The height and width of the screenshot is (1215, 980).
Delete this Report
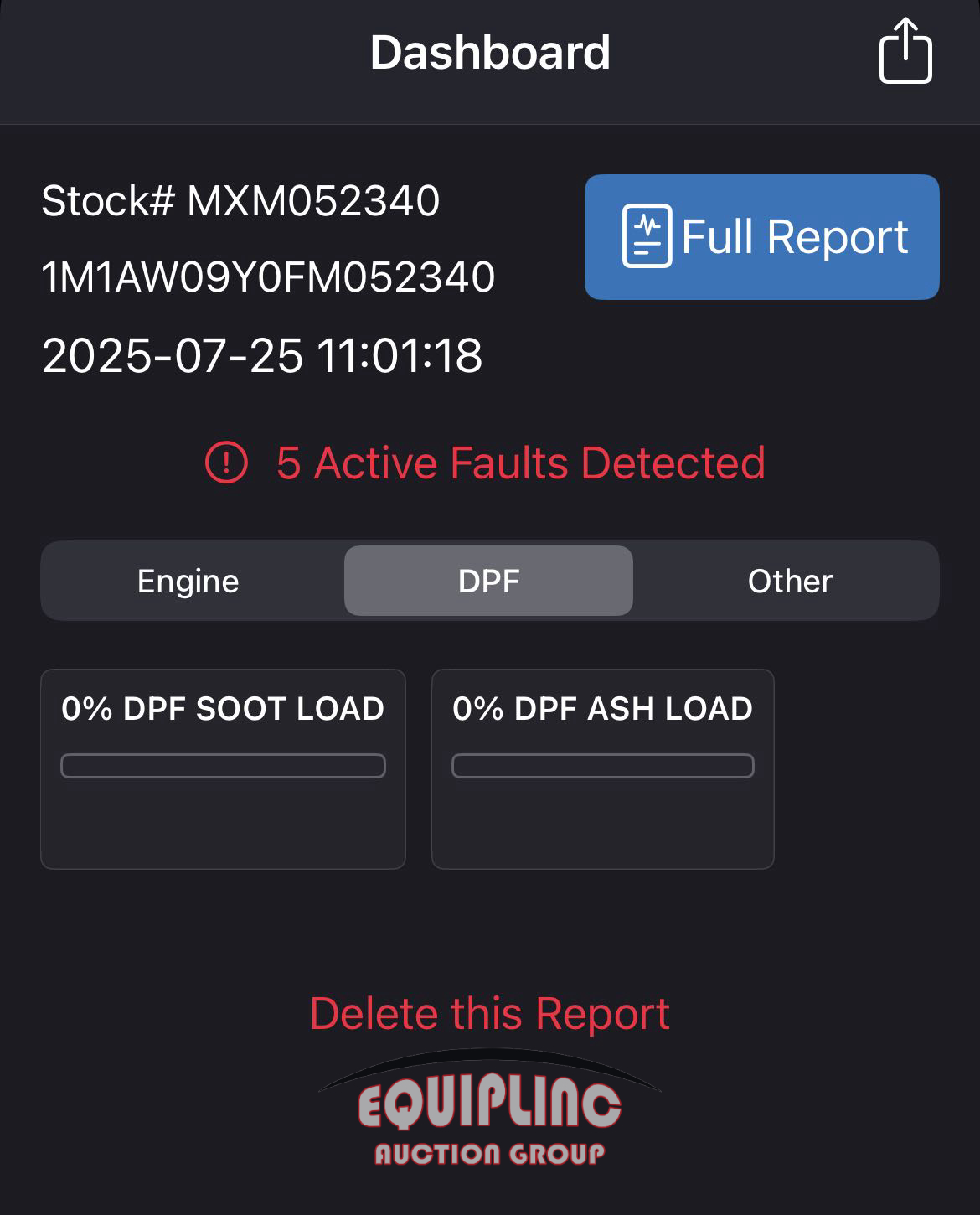[x=489, y=1013]
